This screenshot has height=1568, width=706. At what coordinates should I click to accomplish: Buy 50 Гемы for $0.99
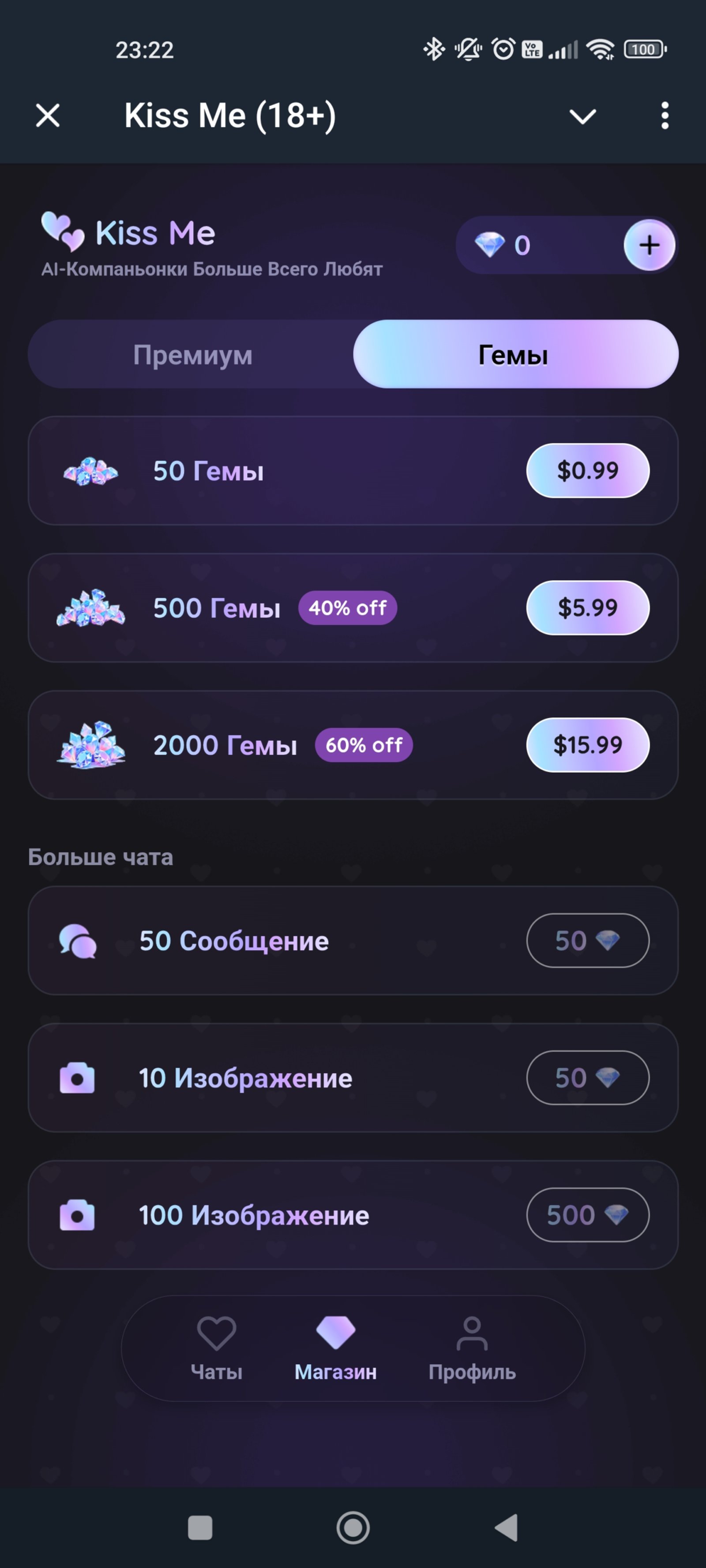pyautogui.click(x=587, y=470)
